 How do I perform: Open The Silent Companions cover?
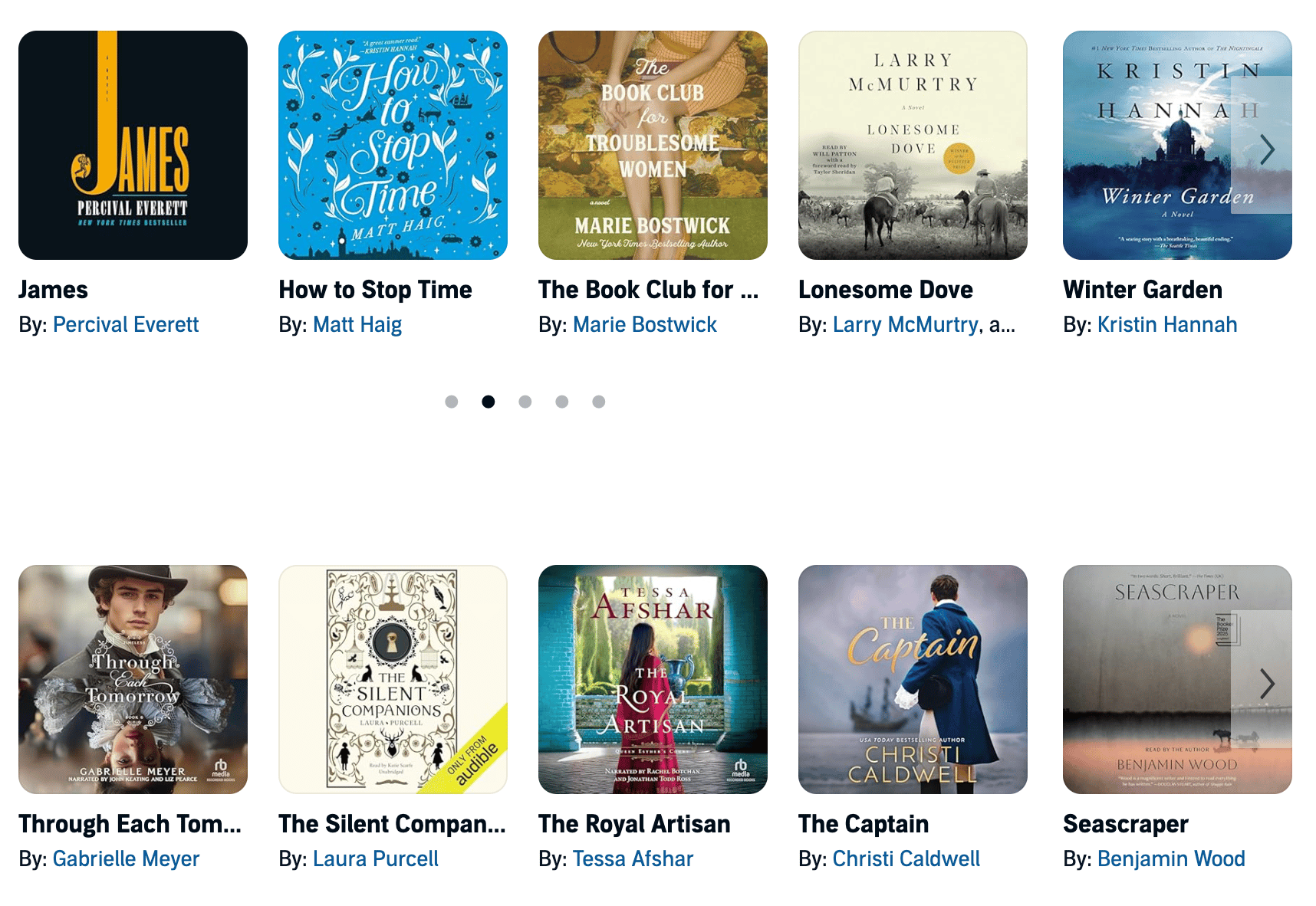393,679
